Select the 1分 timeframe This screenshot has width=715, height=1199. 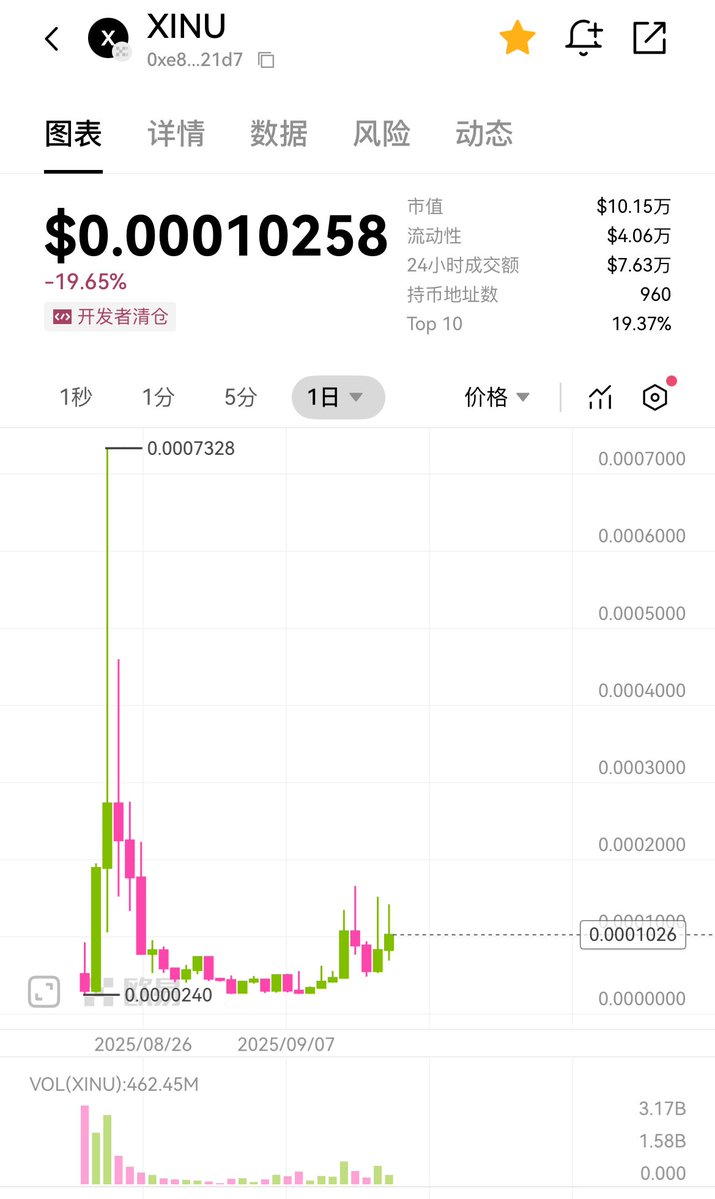click(x=158, y=397)
